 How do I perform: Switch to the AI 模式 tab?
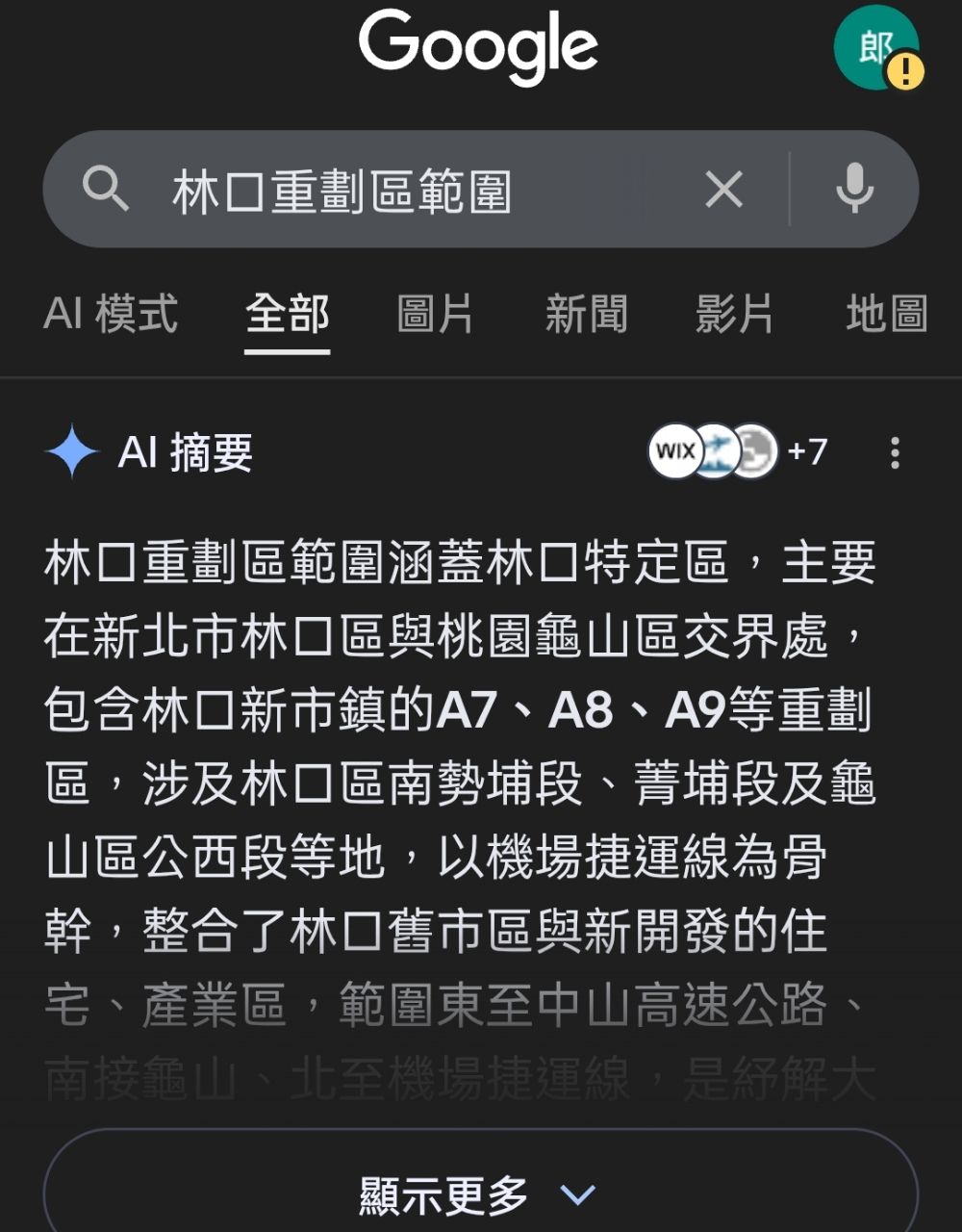click(111, 315)
